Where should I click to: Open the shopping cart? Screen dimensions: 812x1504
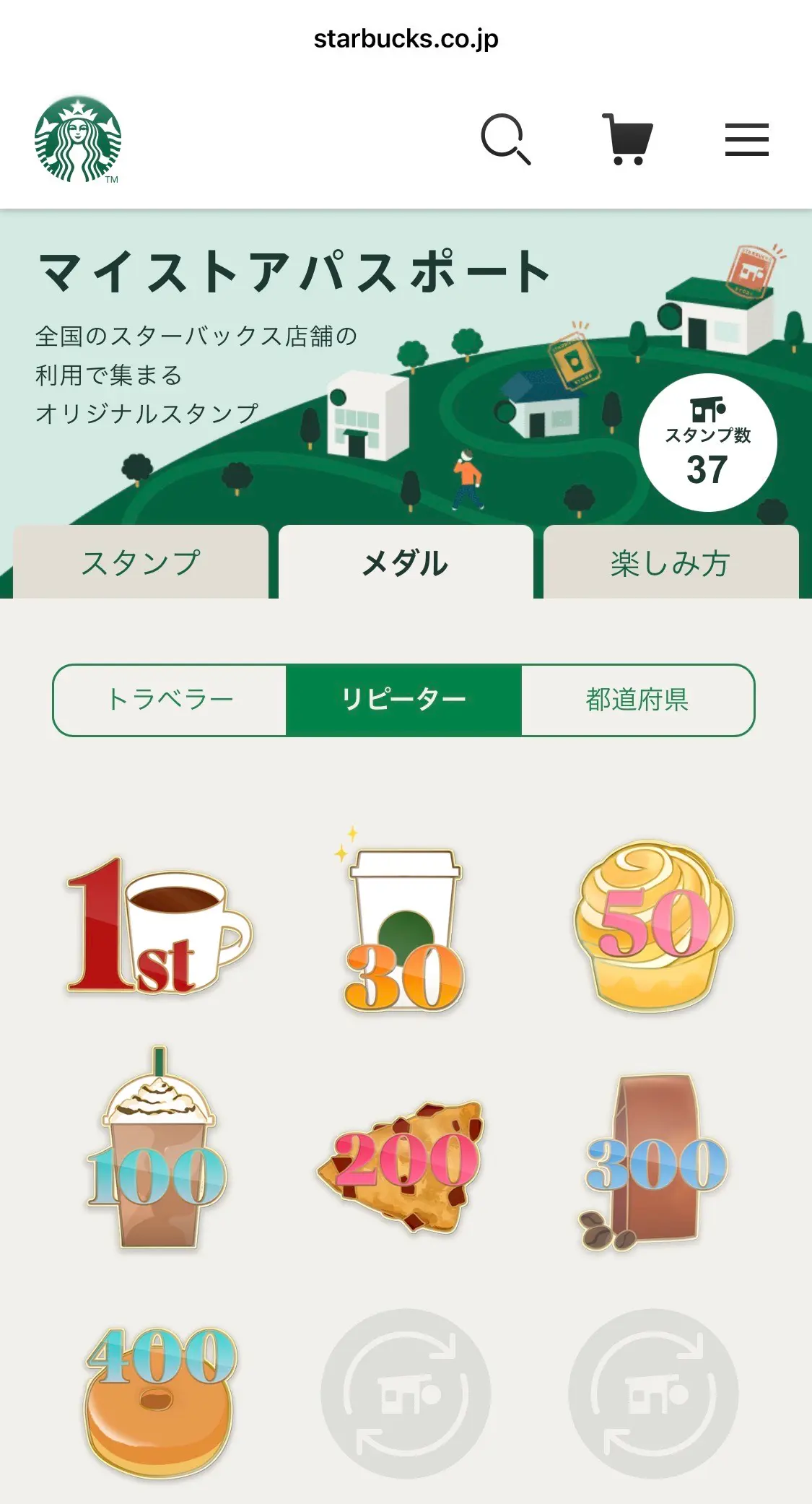coord(627,139)
